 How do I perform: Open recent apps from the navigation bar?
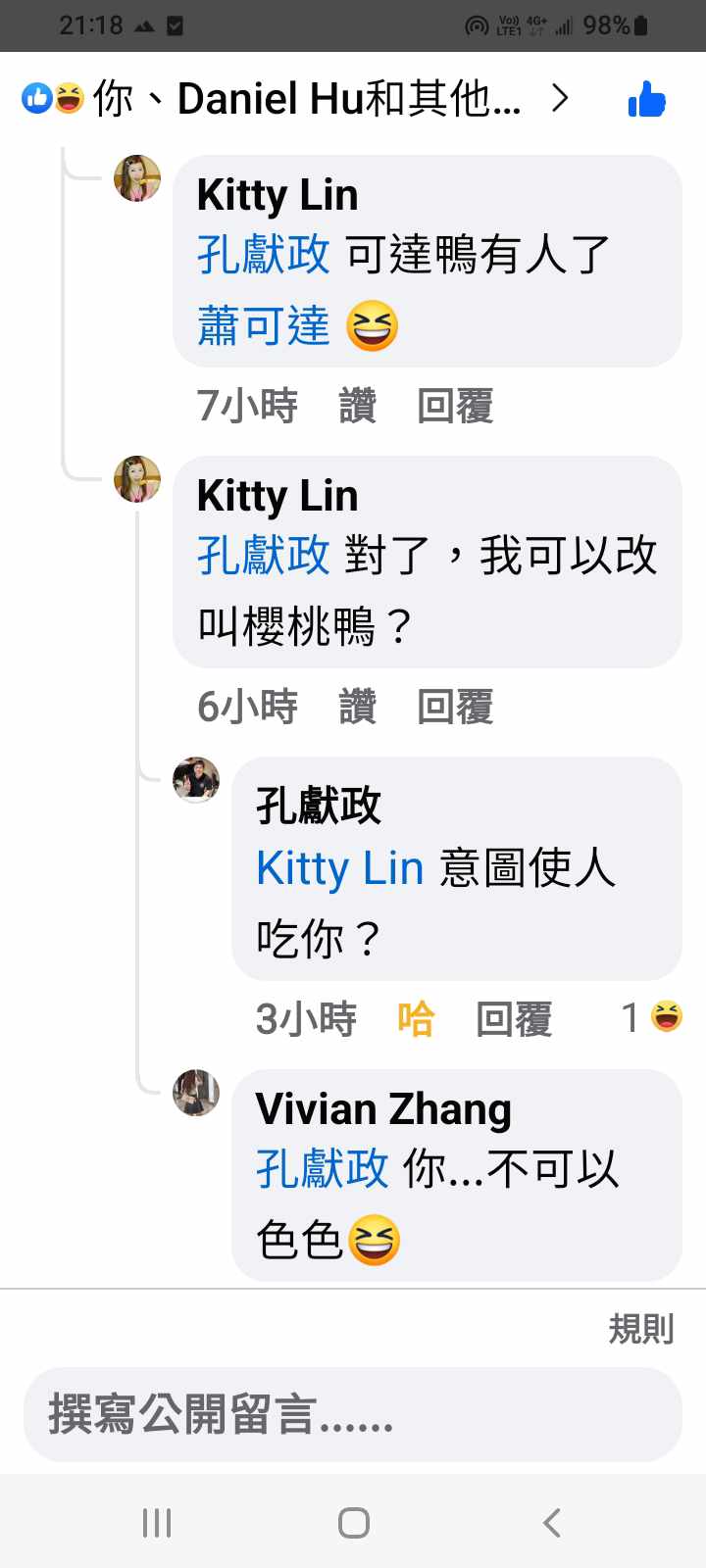click(x=157, y=1522)
